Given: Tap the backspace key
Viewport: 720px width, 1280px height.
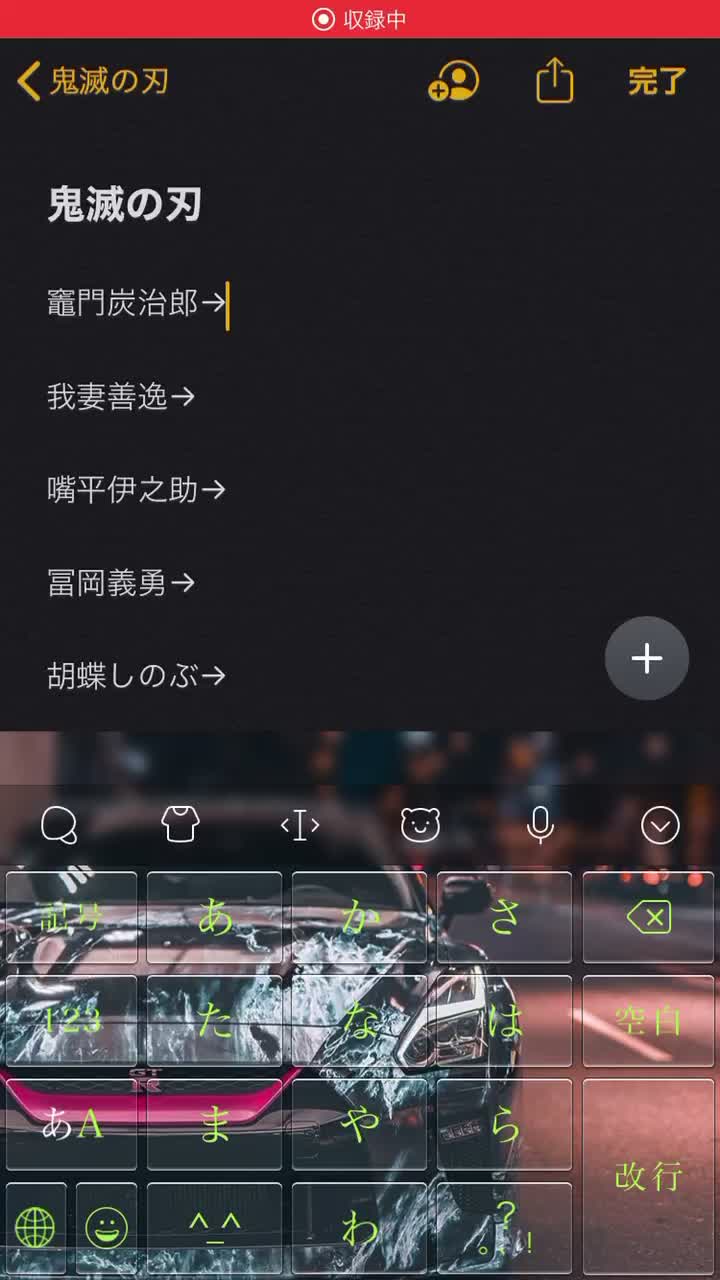Looking at the screenshot, I should [649, 918].
